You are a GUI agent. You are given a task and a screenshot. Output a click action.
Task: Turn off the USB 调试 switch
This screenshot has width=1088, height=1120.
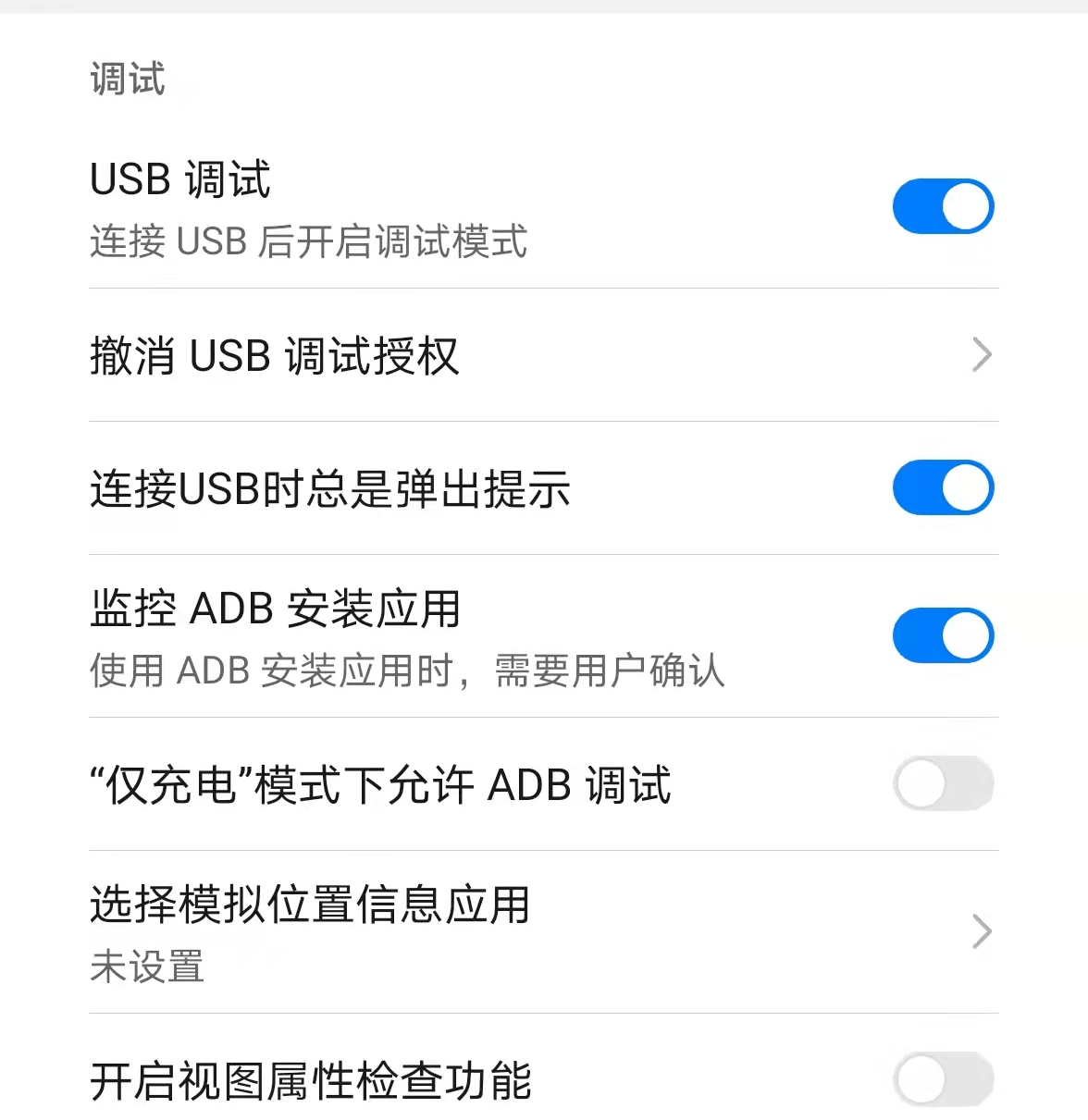[x=943, y=206]
